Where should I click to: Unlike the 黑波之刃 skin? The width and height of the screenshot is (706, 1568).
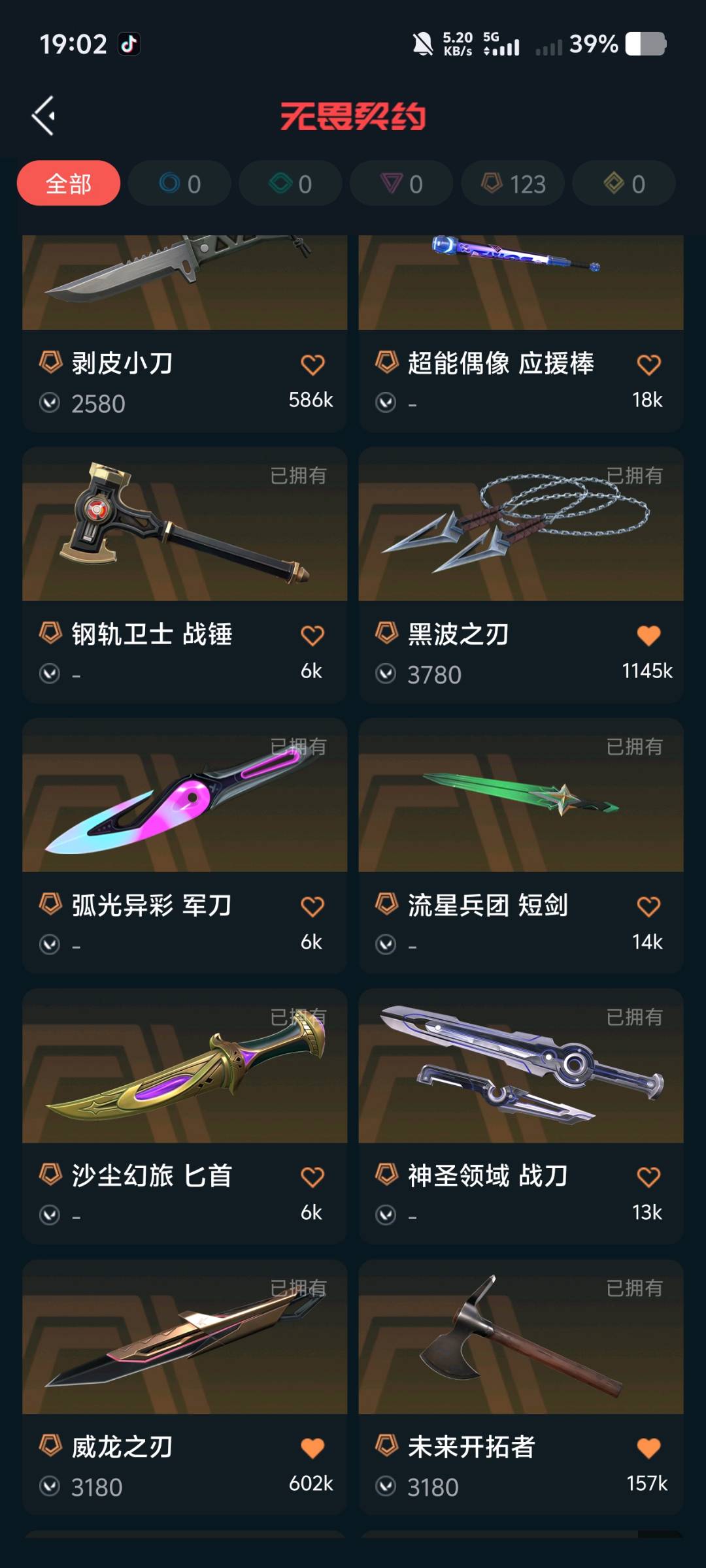point(648,635)
